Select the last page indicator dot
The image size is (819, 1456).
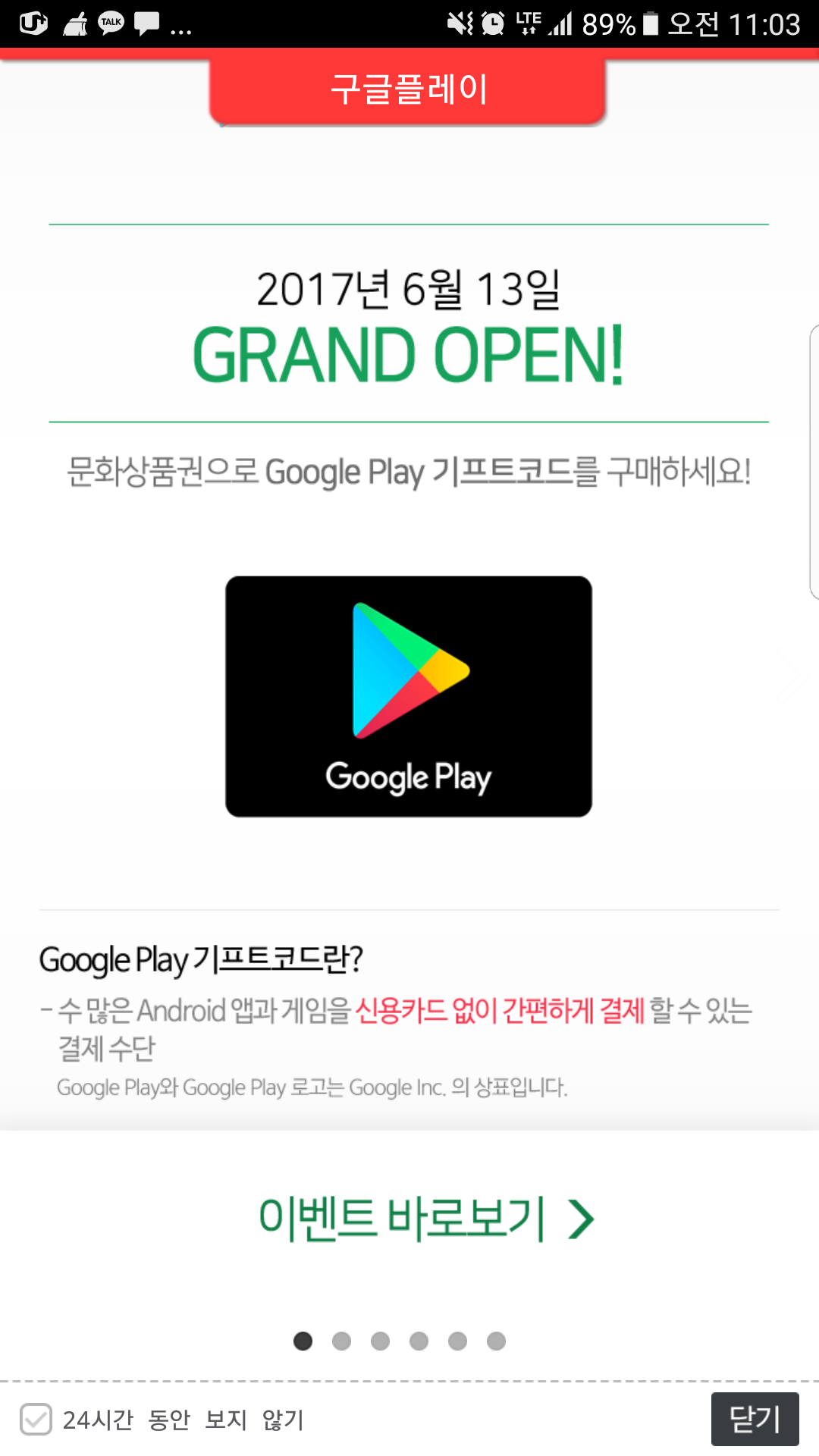(497, 1341)
